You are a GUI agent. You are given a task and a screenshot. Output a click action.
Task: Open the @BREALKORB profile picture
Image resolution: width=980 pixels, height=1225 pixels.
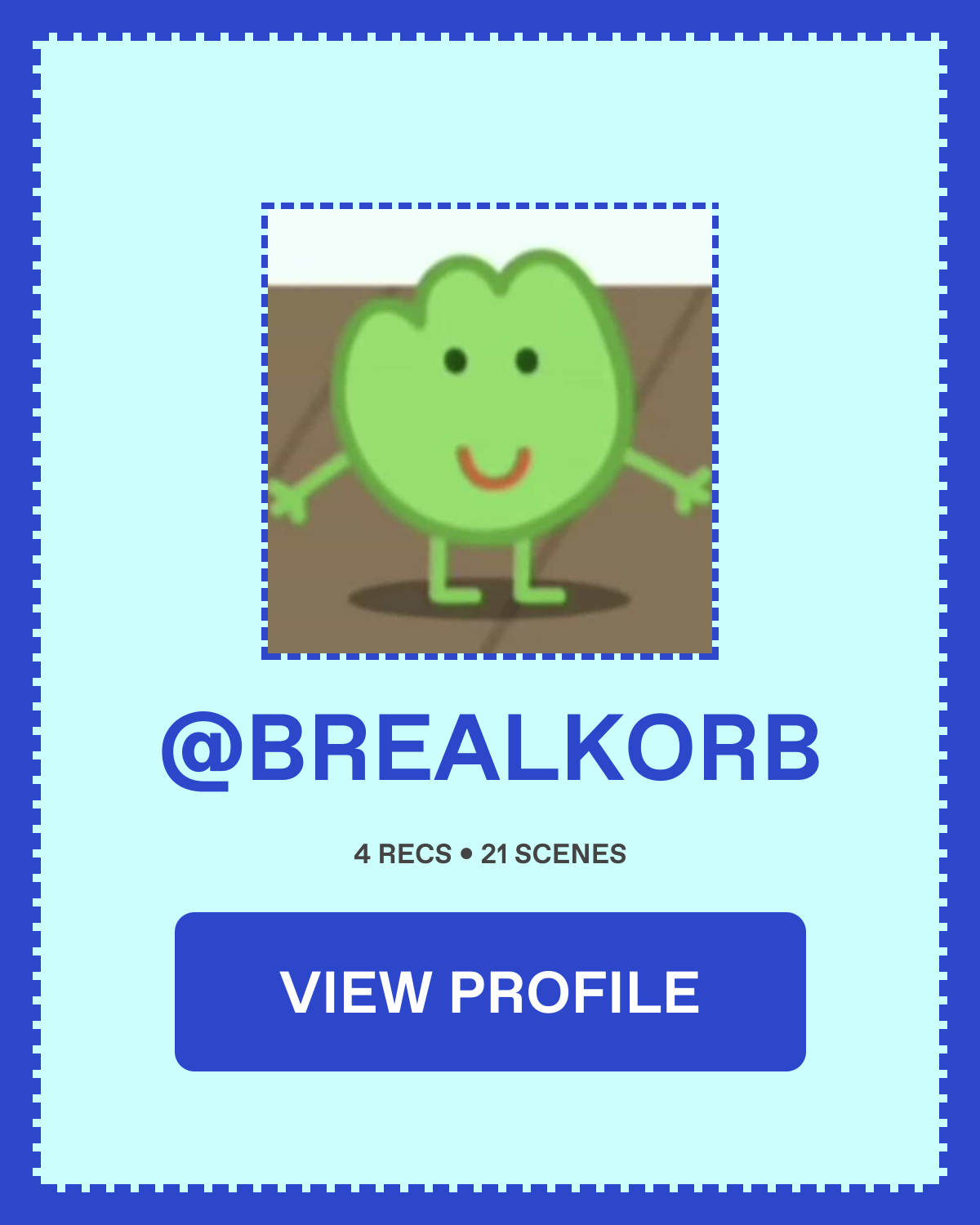point(490,431)
